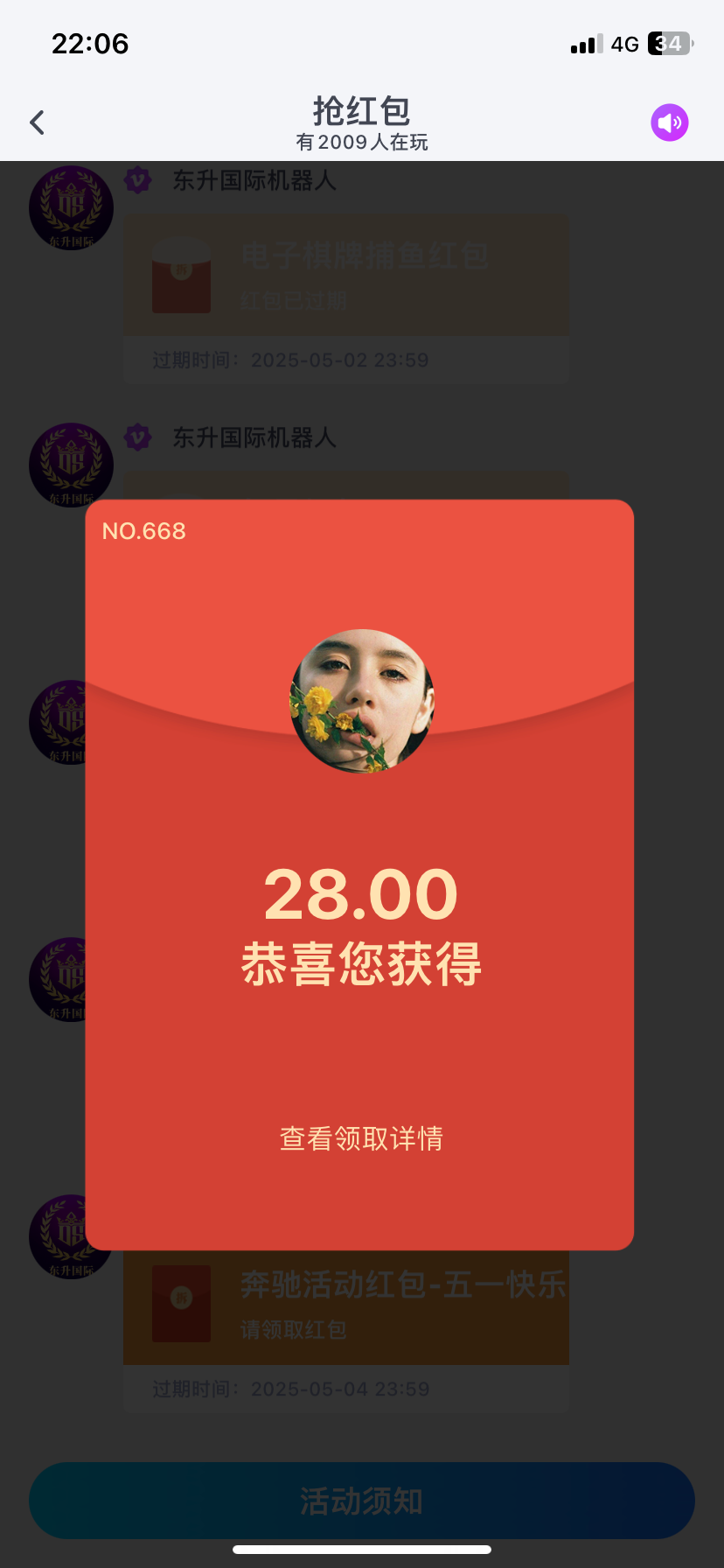Viewport: 724px width, 1568px height.
Task: Go back with the top-left arrow
Action: pyautogui.click(x=37, y=122)
